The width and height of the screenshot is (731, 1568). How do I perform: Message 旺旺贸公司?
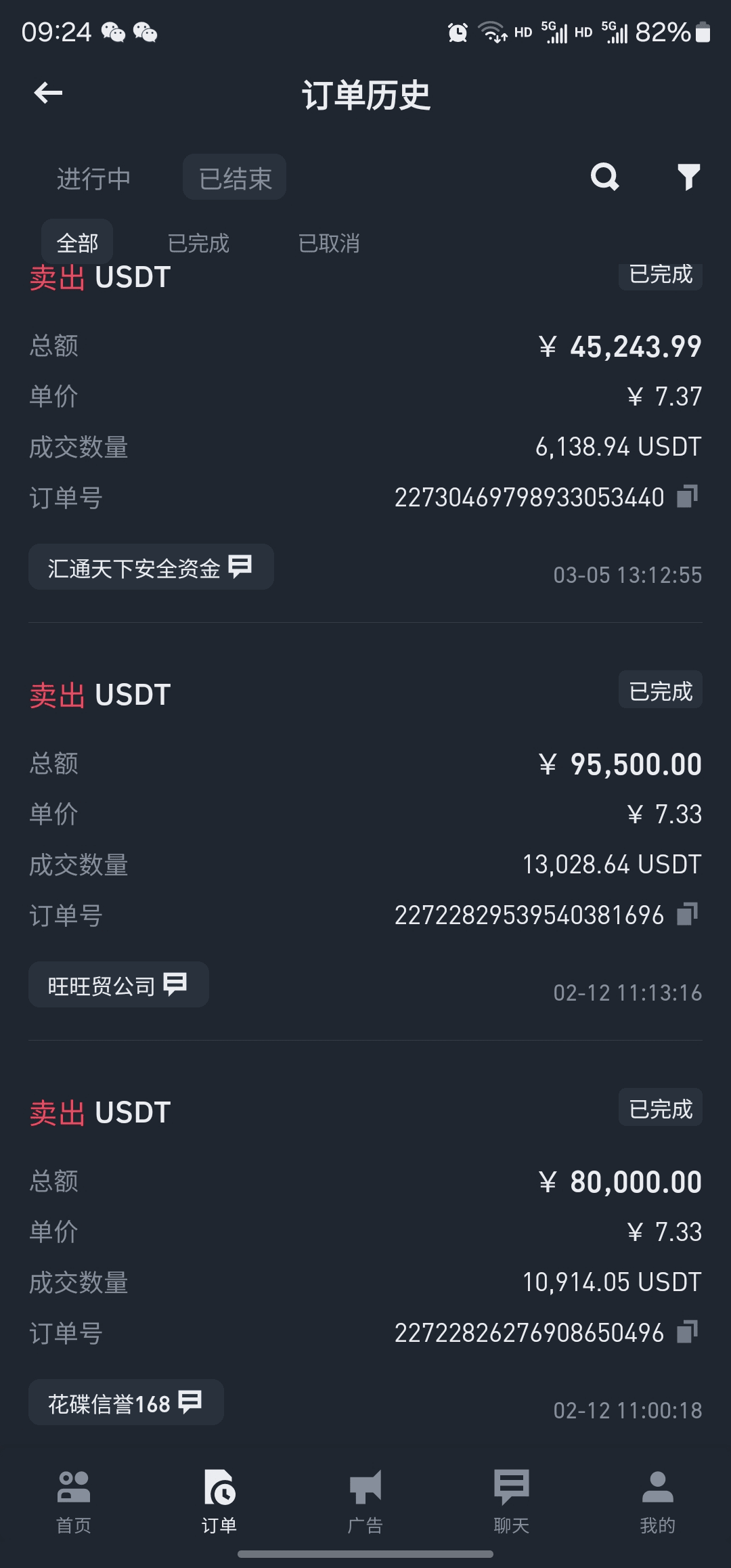click(118, 985)
